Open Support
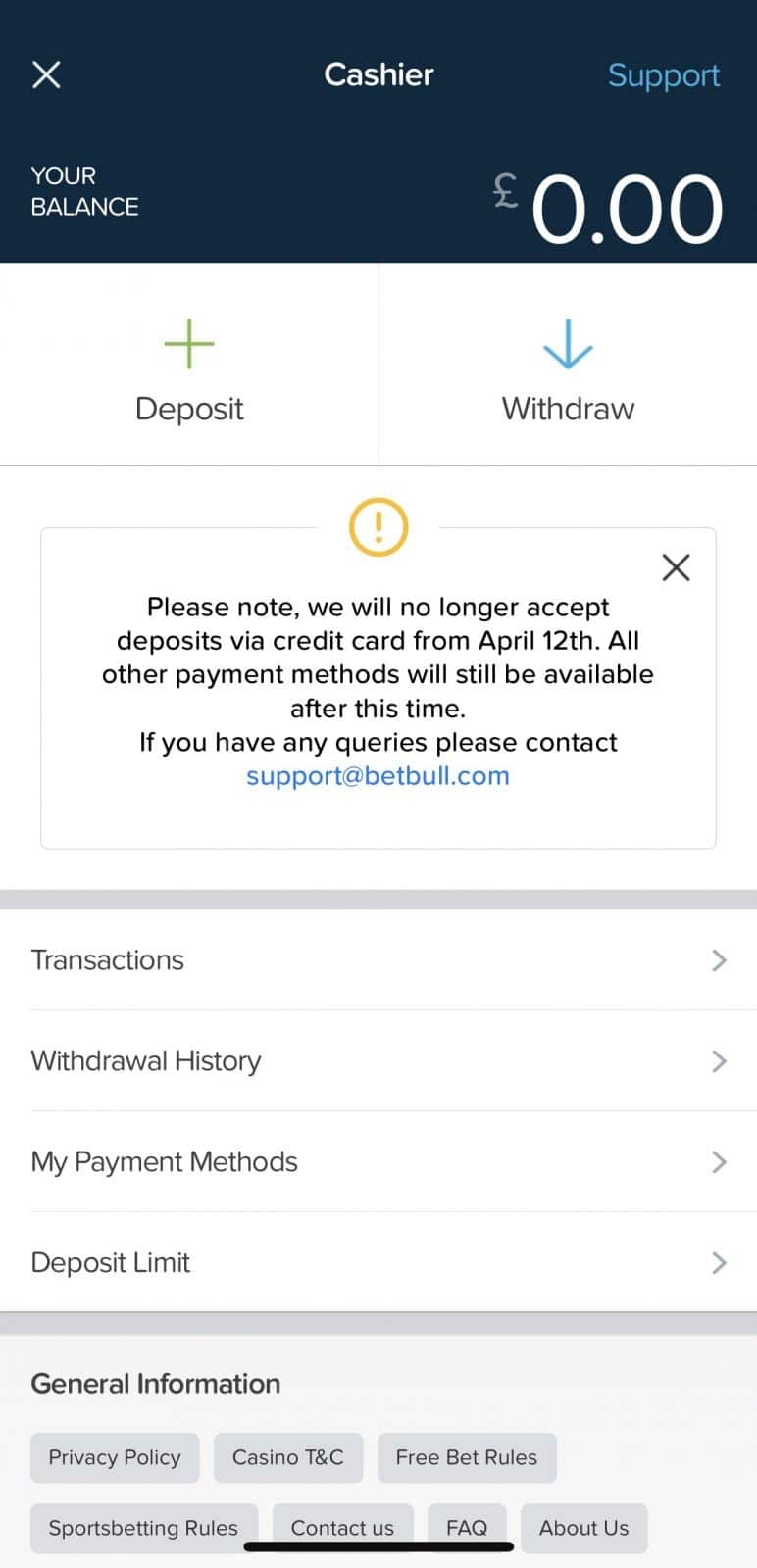 pos(664,75)
